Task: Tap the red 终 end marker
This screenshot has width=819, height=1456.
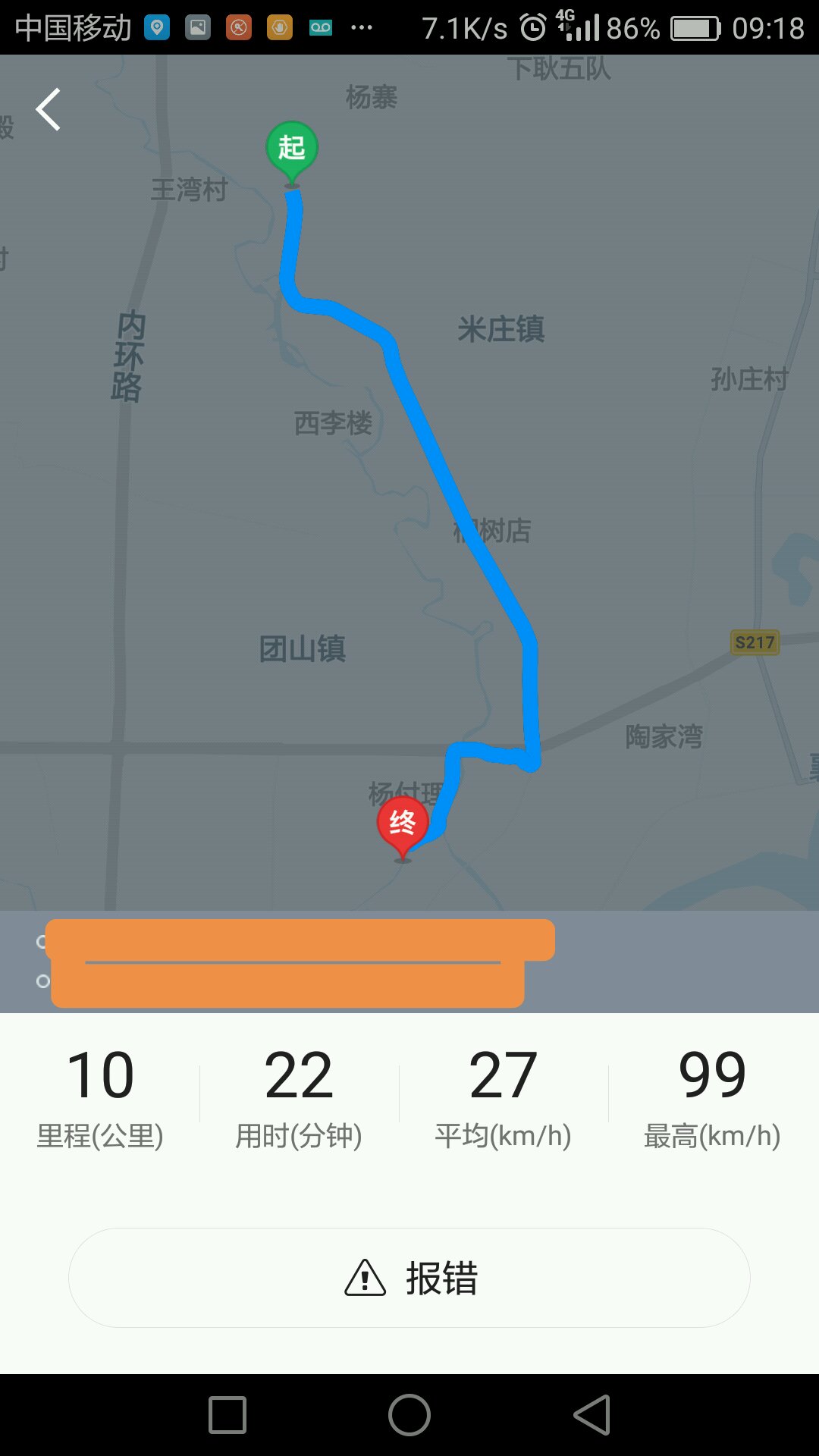Action: tap(403, 824)
